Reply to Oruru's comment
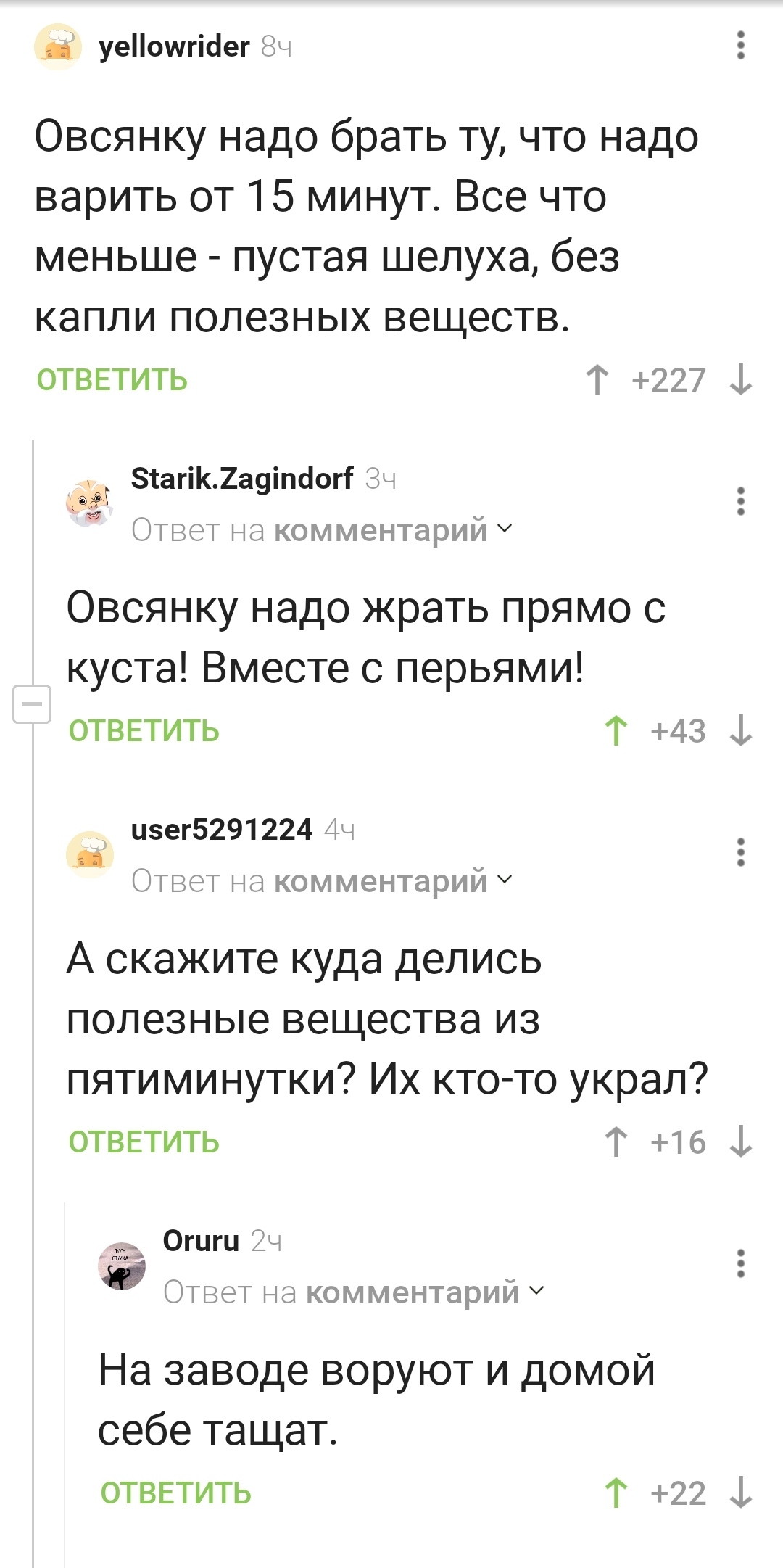 pos(175,1493)
